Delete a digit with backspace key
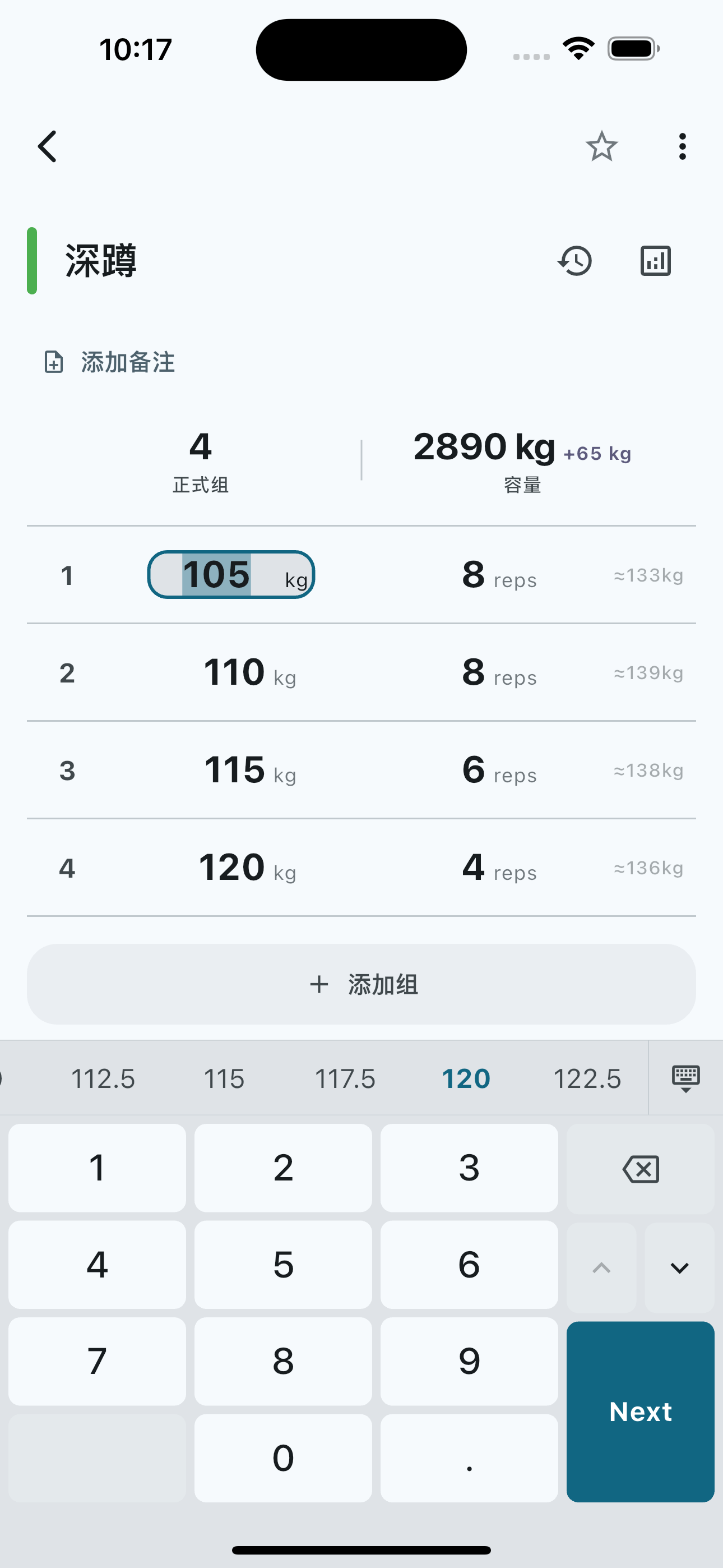This screenshot has width=723, height=1568. [x=640, y=1169]
